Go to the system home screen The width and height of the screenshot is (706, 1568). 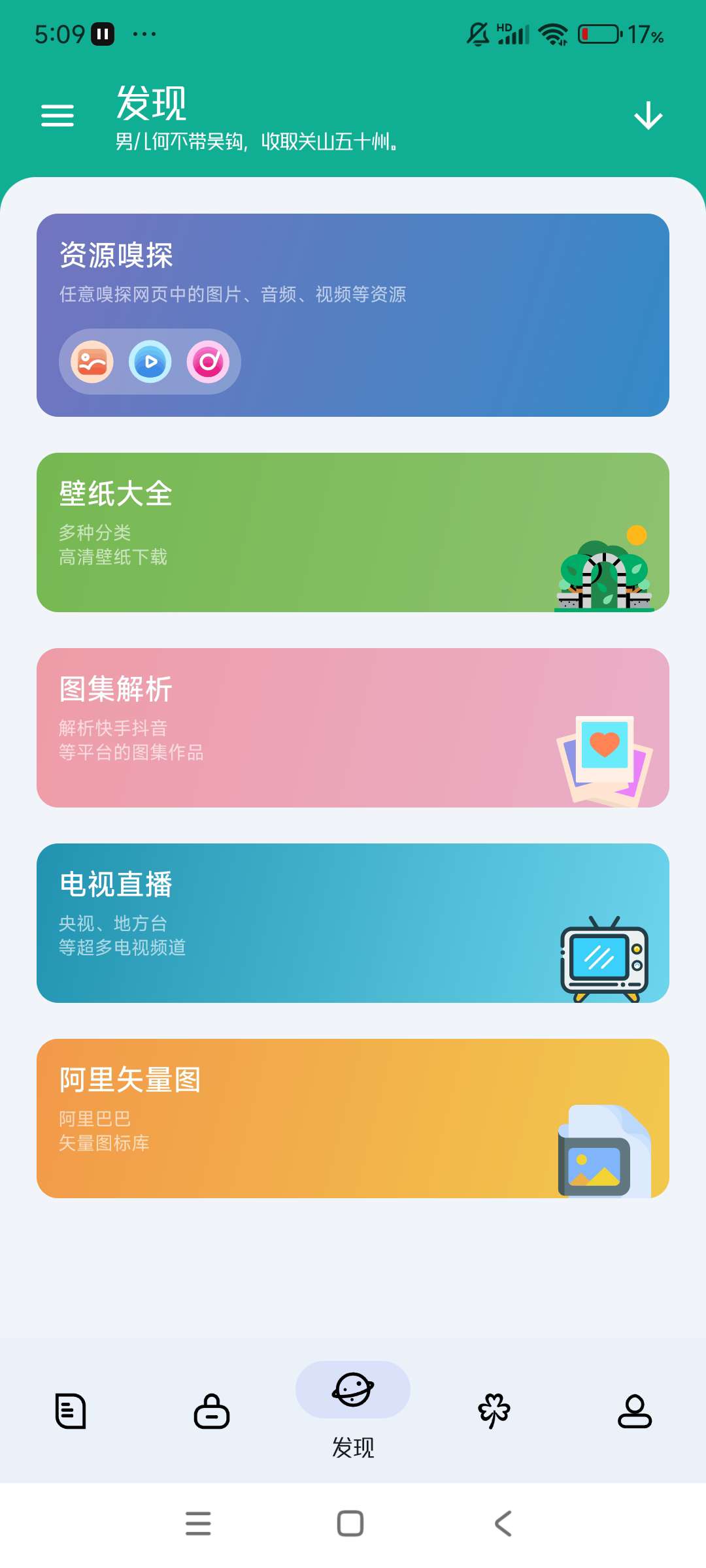coord(350,1524)
